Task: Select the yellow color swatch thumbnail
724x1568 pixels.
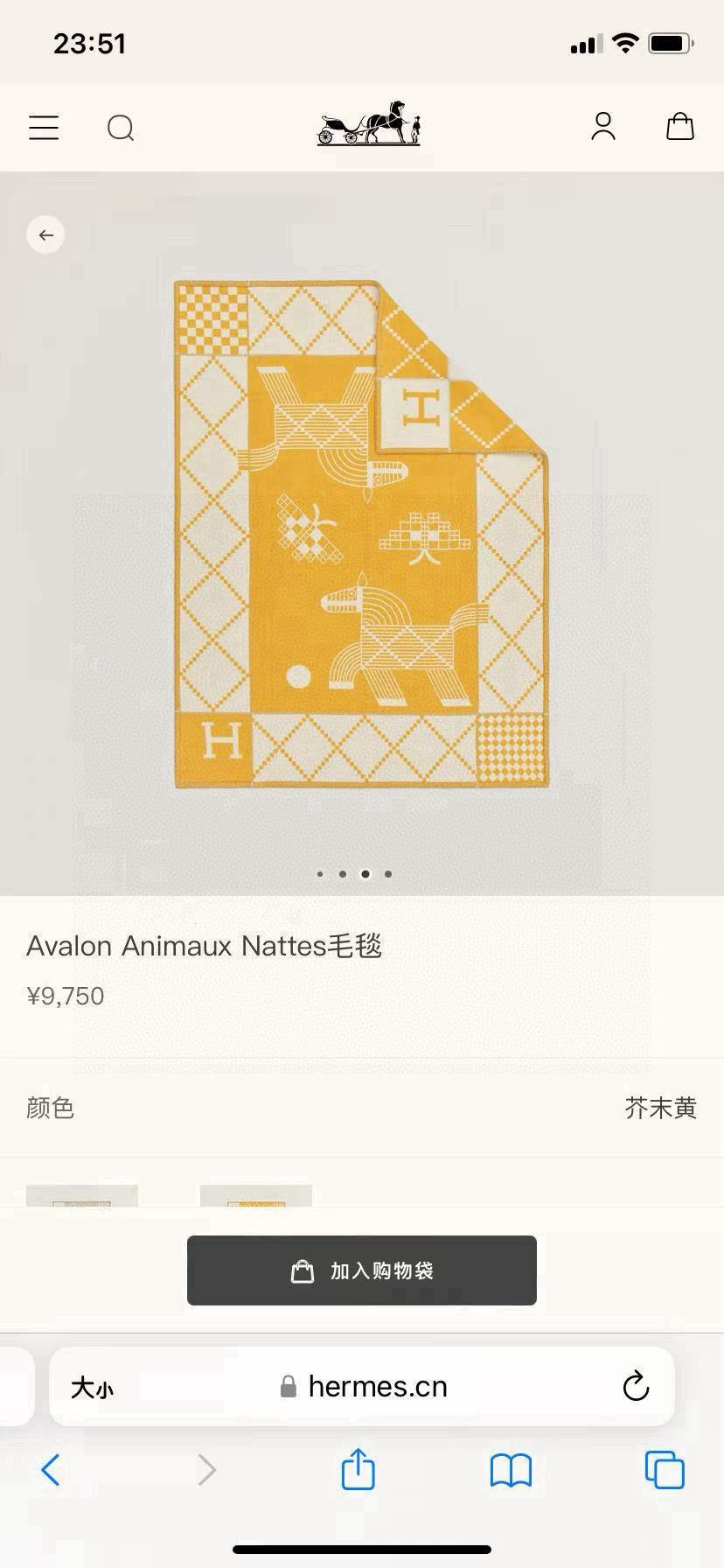Action: (255, 1196)
